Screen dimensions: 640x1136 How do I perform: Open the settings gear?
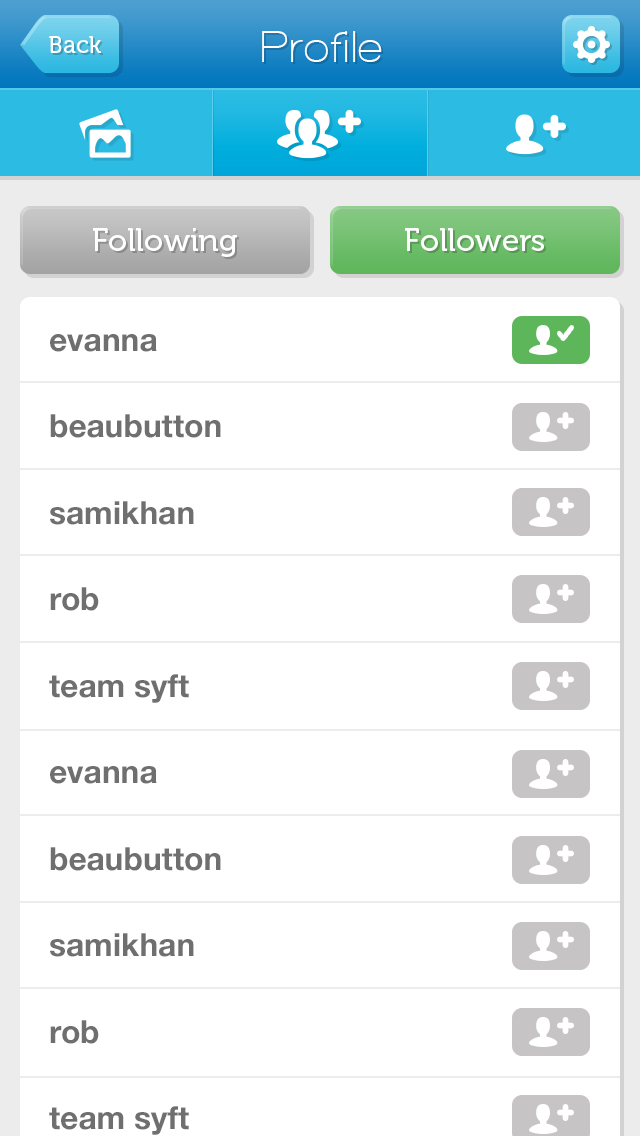[x=590, y=45]
